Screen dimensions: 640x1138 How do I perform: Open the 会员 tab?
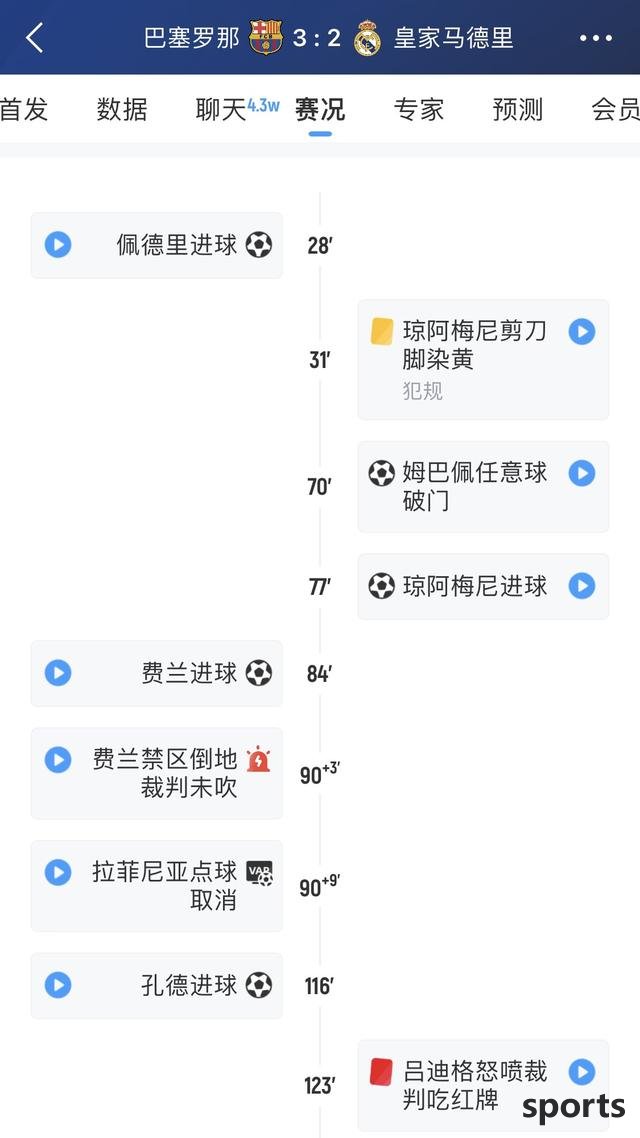[615, 110]
